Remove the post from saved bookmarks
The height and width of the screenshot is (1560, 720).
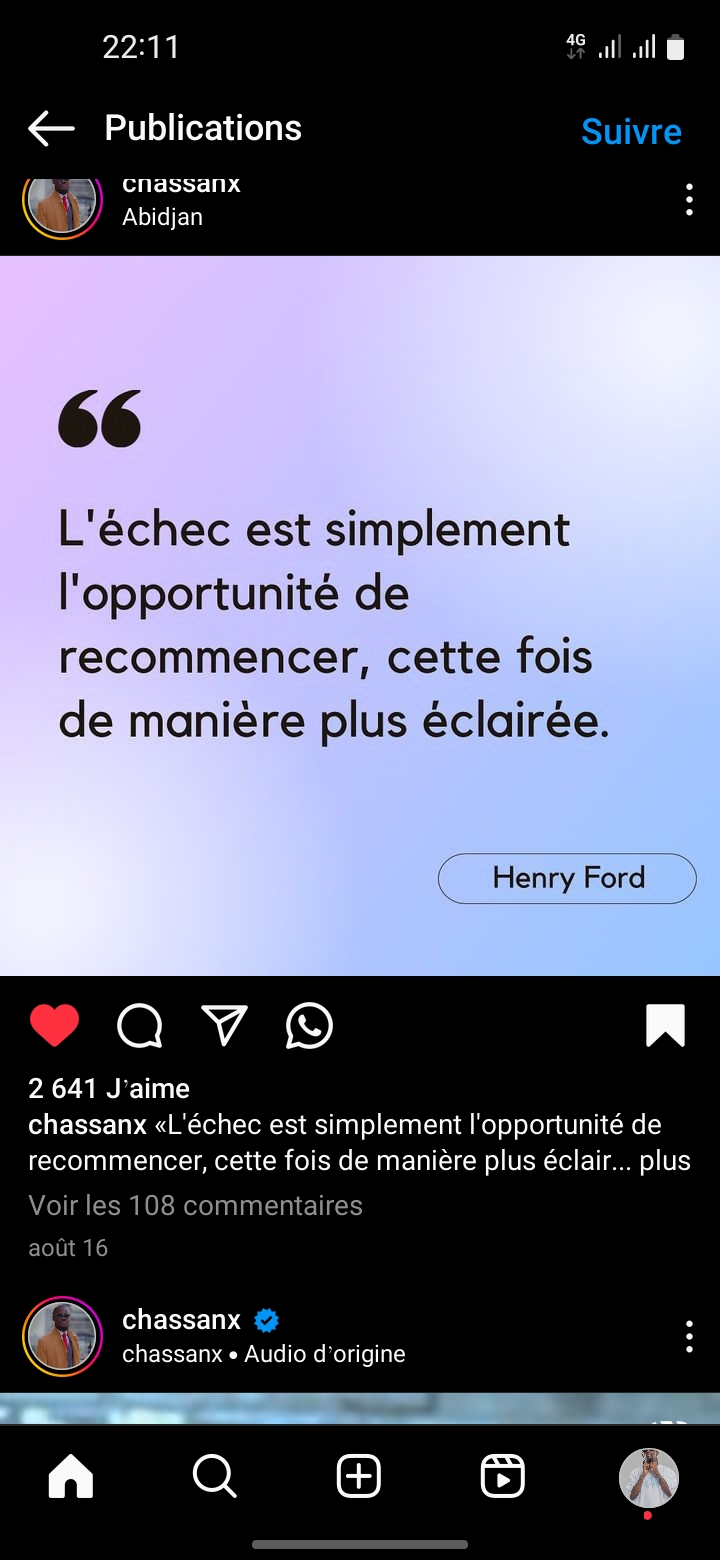[x=665, y=1026]
